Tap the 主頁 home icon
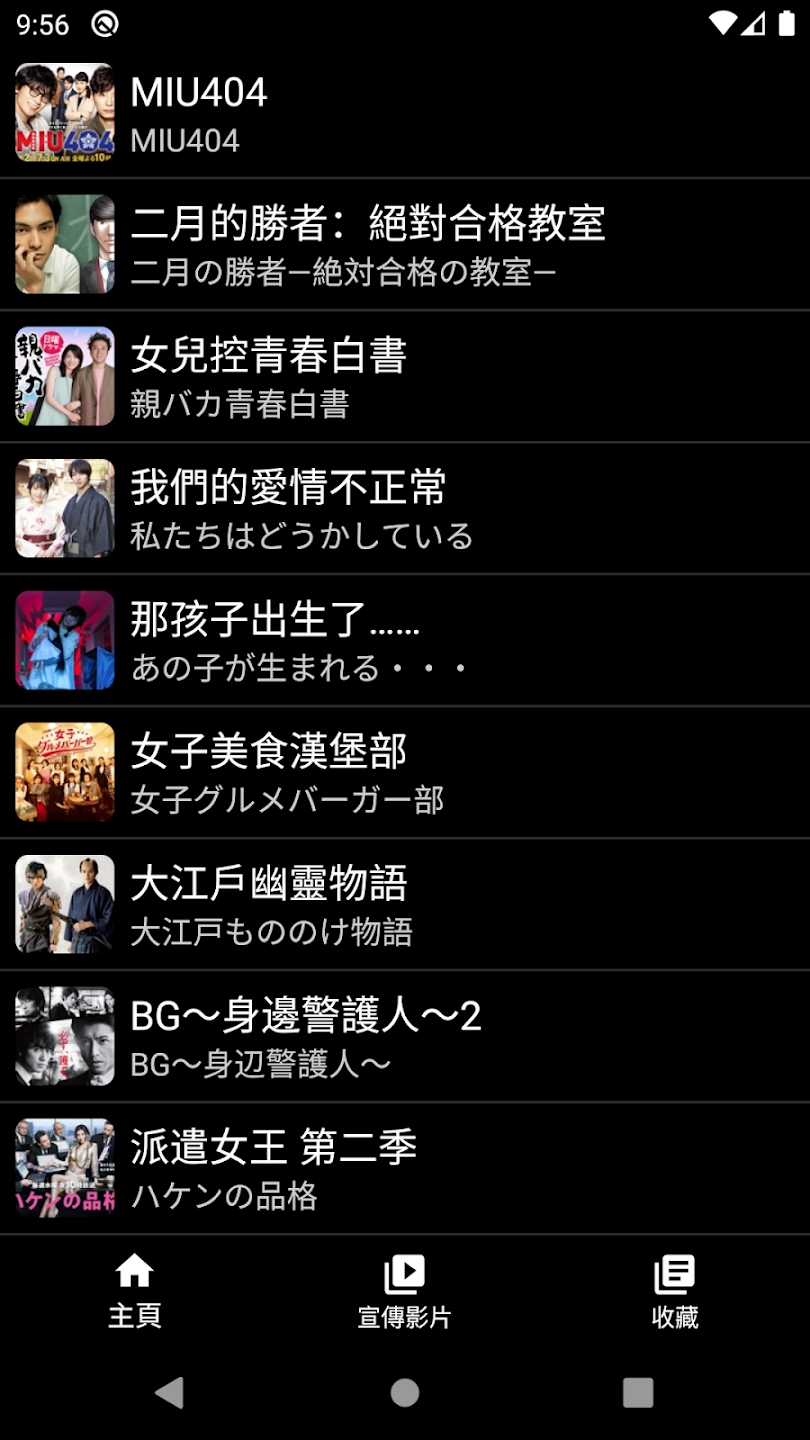810x1440 pixels. (x=136, y=1272)
